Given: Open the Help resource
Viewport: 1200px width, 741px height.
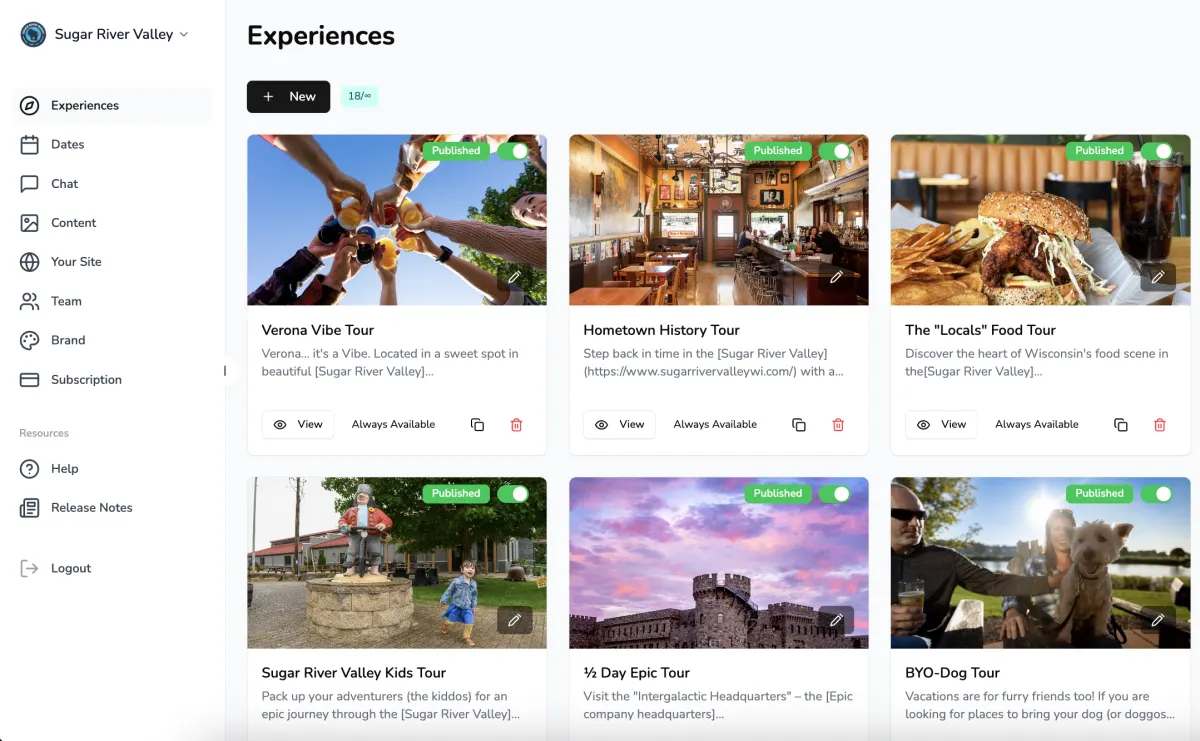Looking at the screenshot, I should (x=64, y=469).
